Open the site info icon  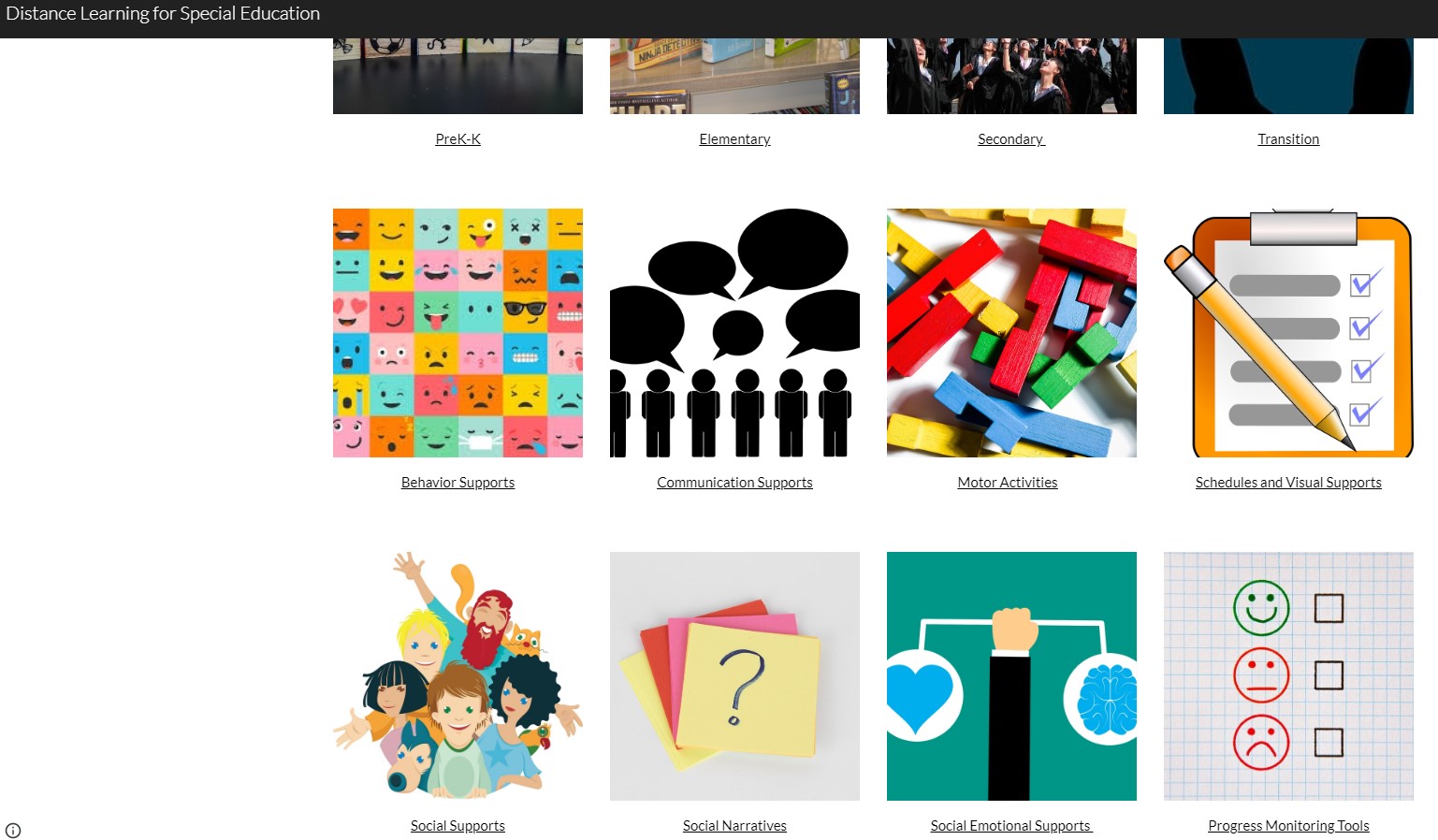[x=13, y=831]
